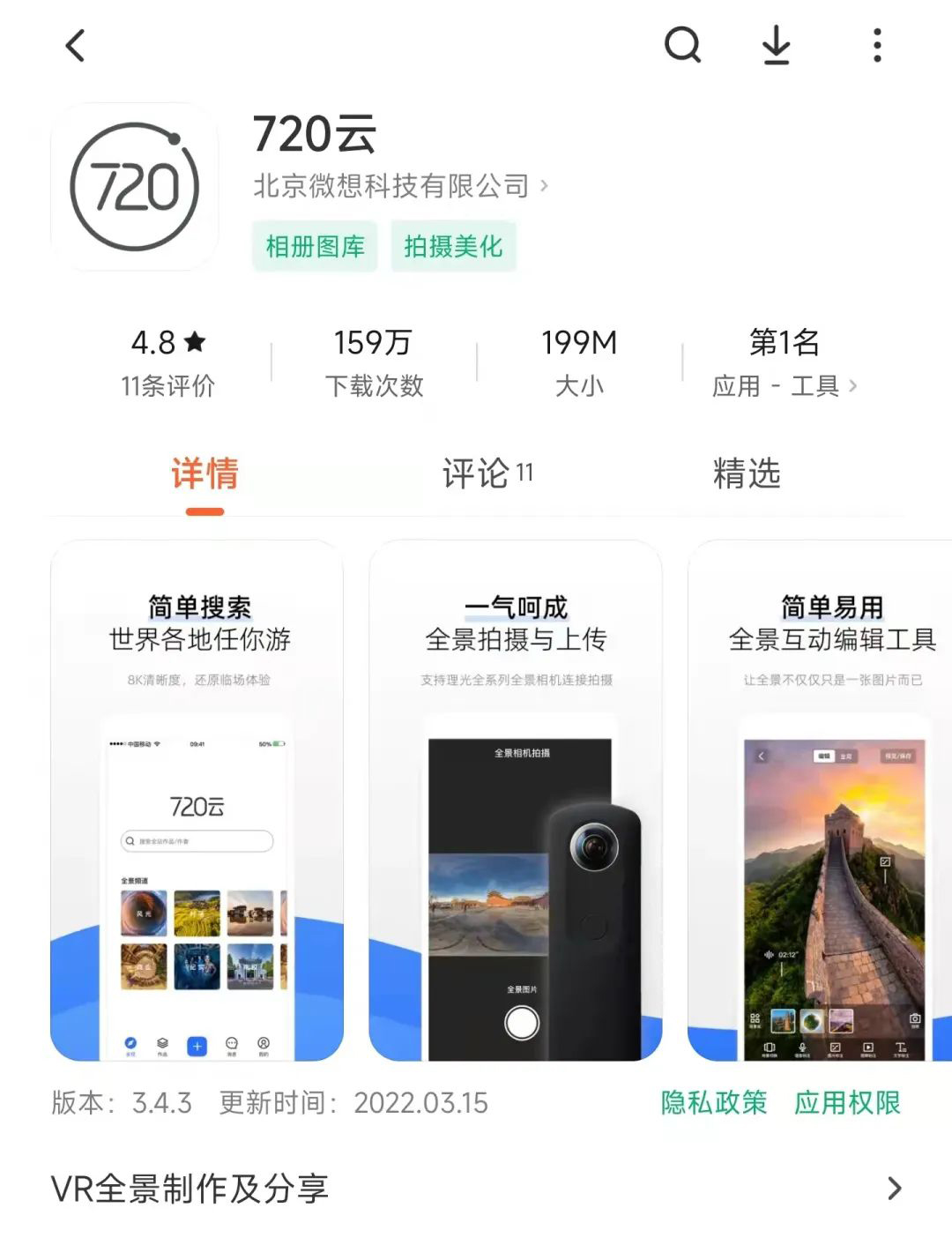View the 一气呵成 screenshot preview
Viewport: 952px width, 1245px height.
click(x=516, y=800)
